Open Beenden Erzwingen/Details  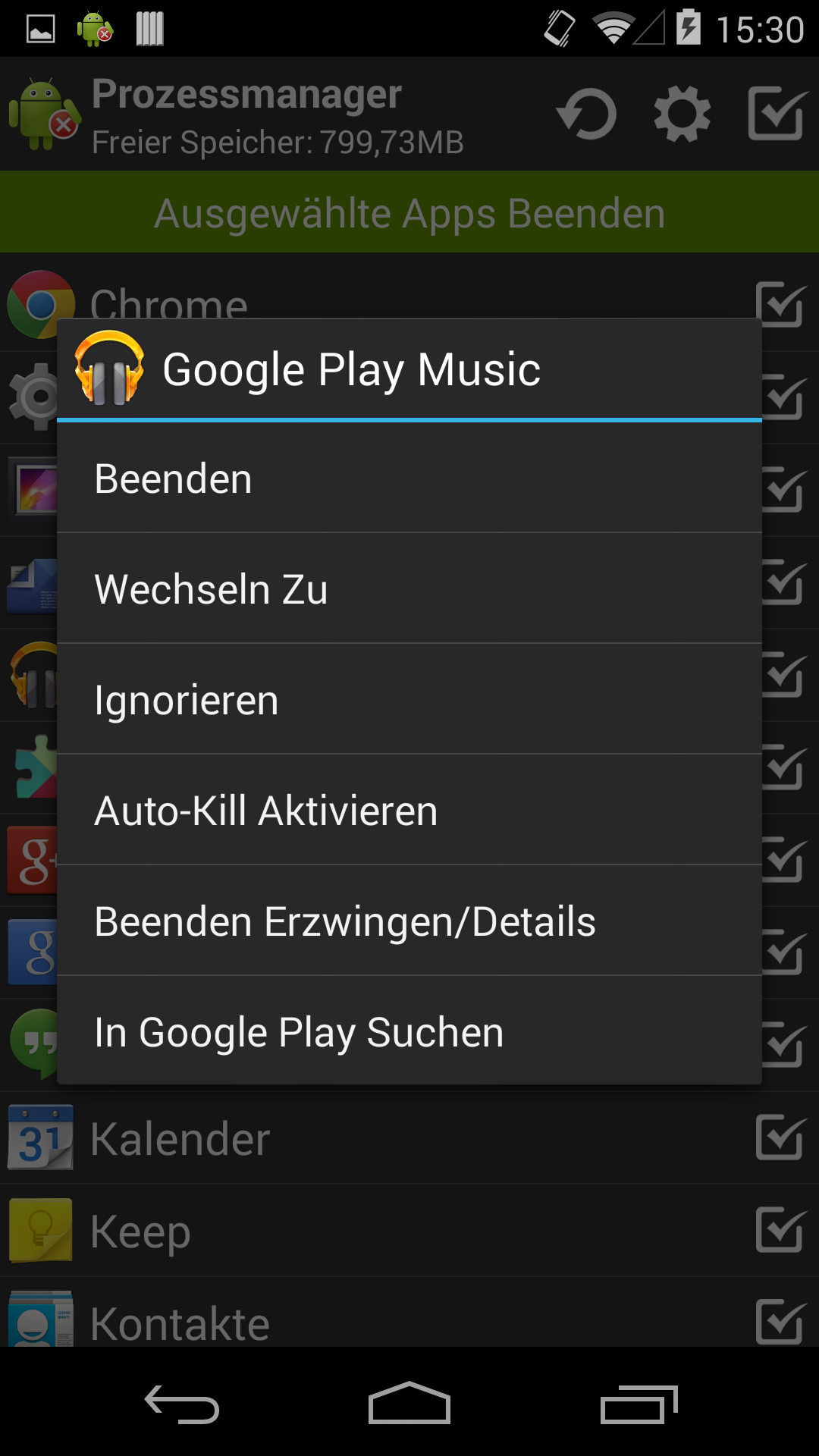(x=409, y=921)
